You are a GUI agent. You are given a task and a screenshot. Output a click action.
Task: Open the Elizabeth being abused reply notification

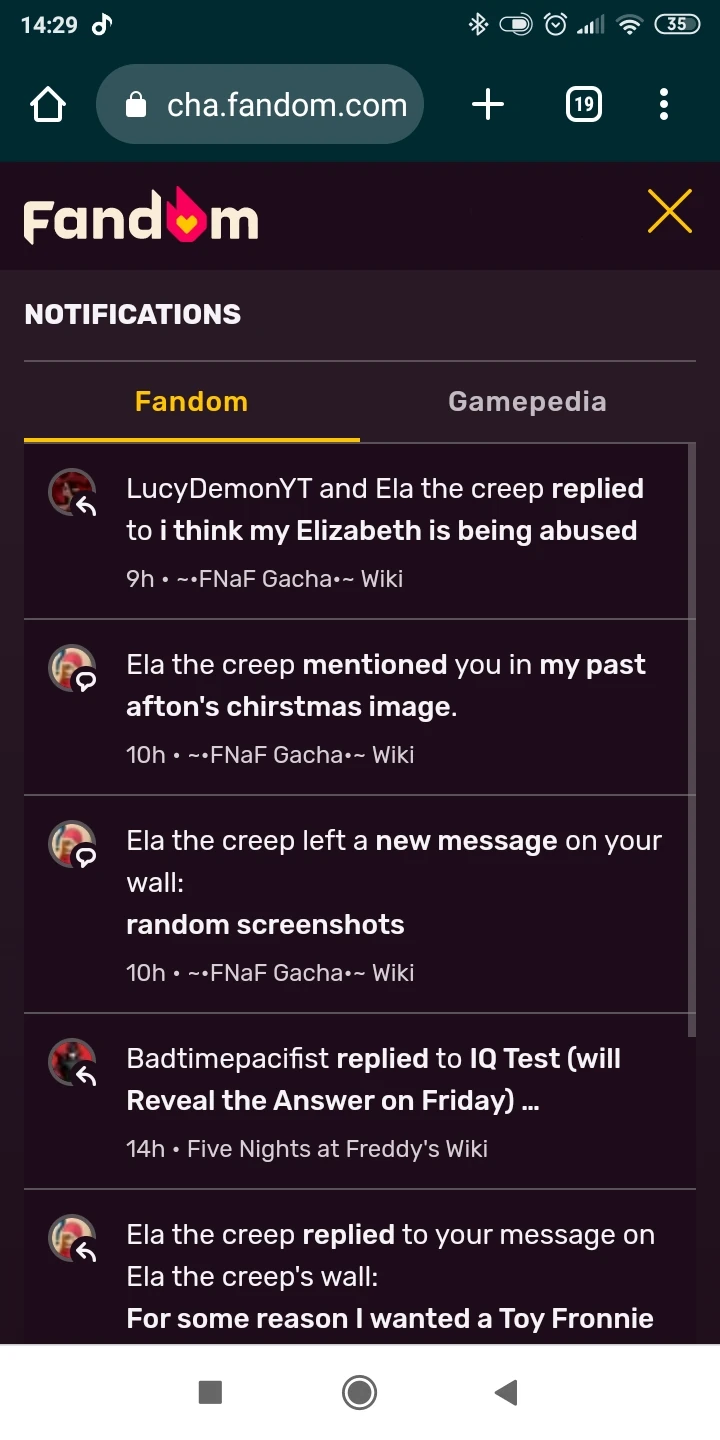tap(384, 531)
